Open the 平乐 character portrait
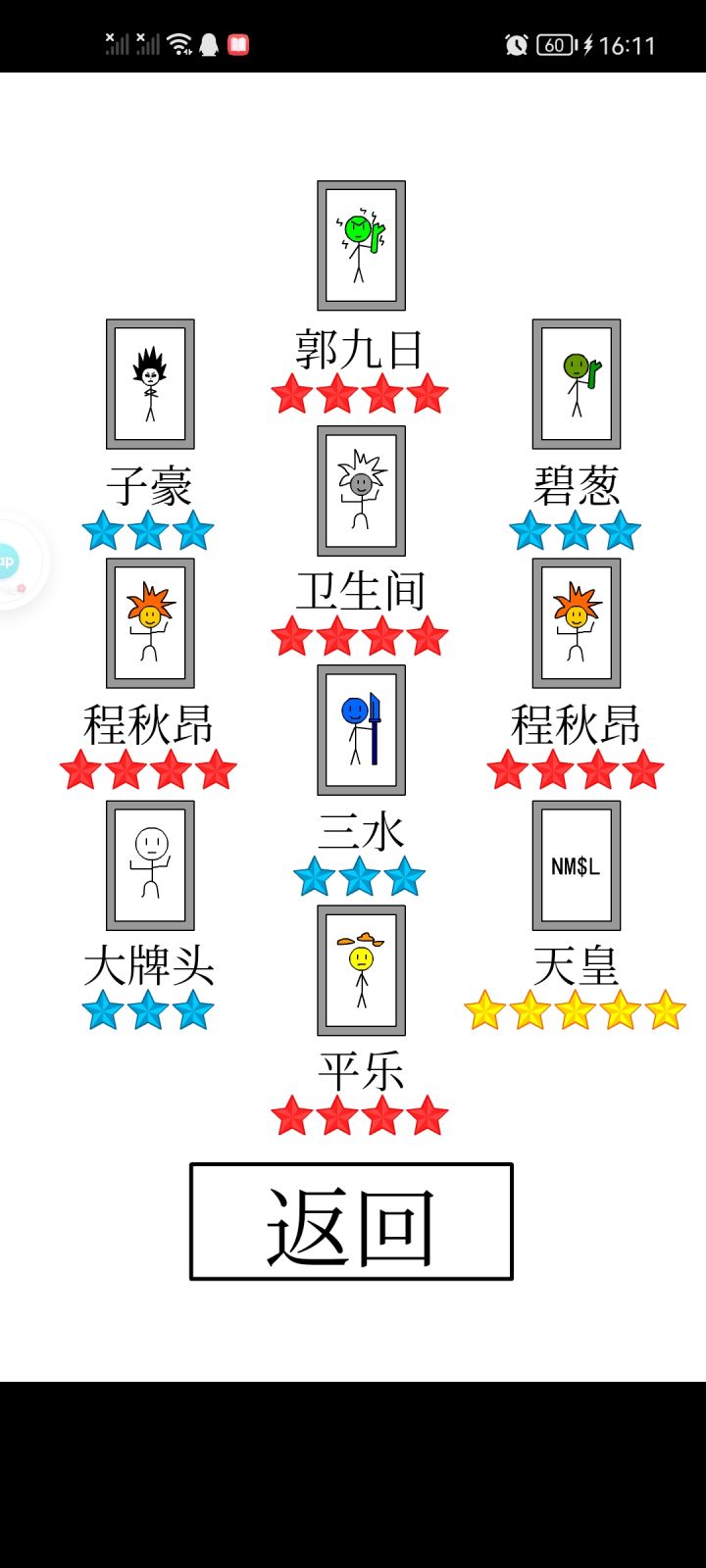This screenshot has width=706, height=1568. coord(359,971)
